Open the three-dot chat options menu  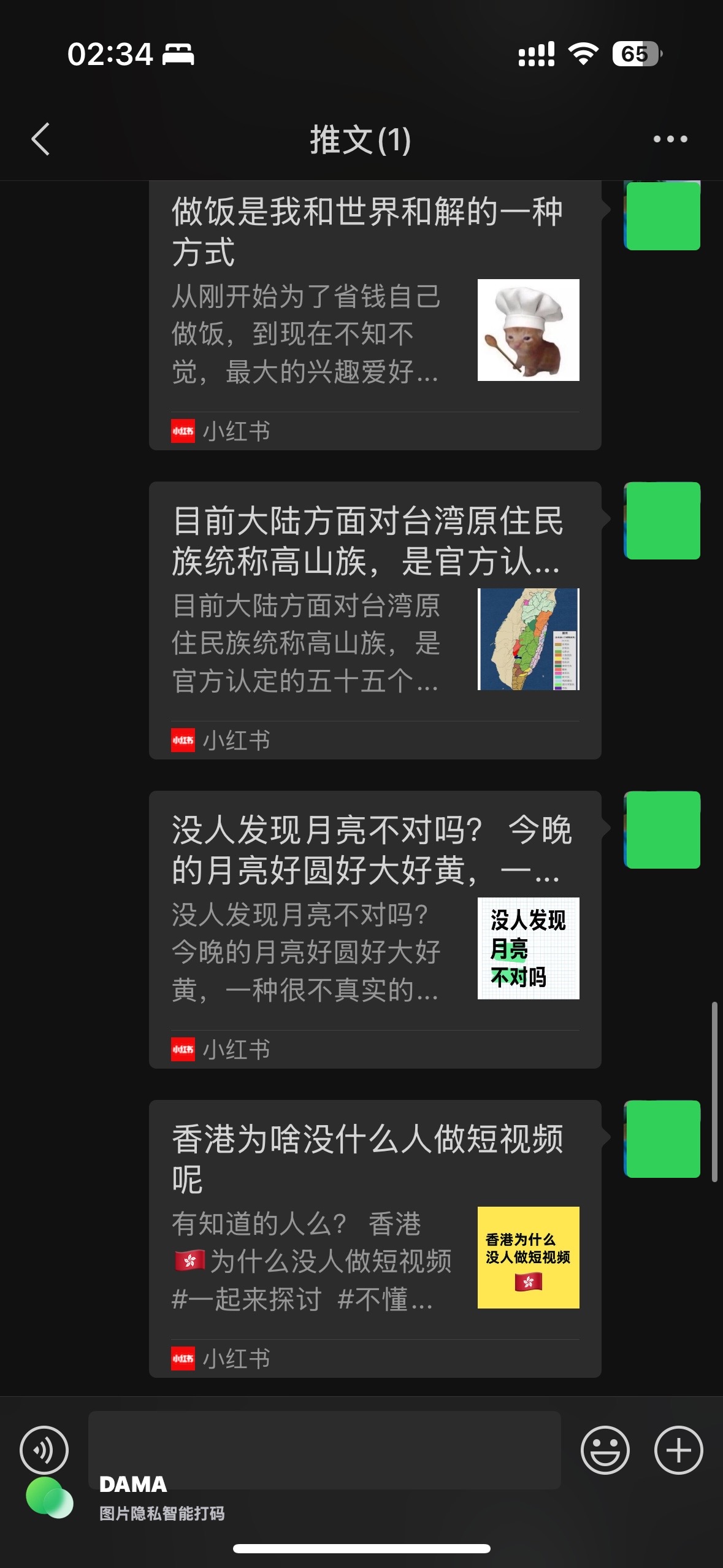pyautogui.click(x=670, y=139)
